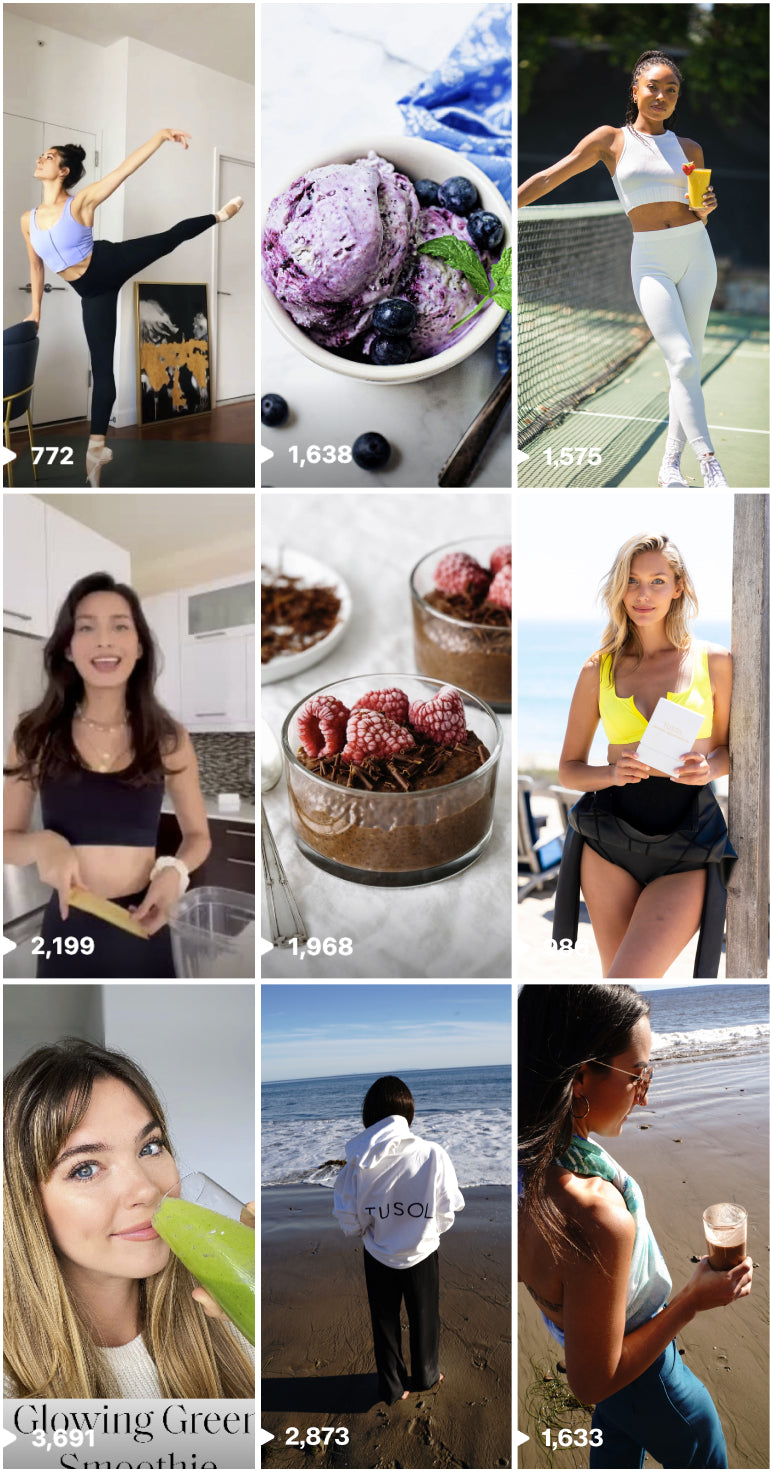Image resolution: width=773 pixels, height=1472 pixels.
Task: Open the TUSOL hoodie beach video
Action: [x=386, y=1225]
